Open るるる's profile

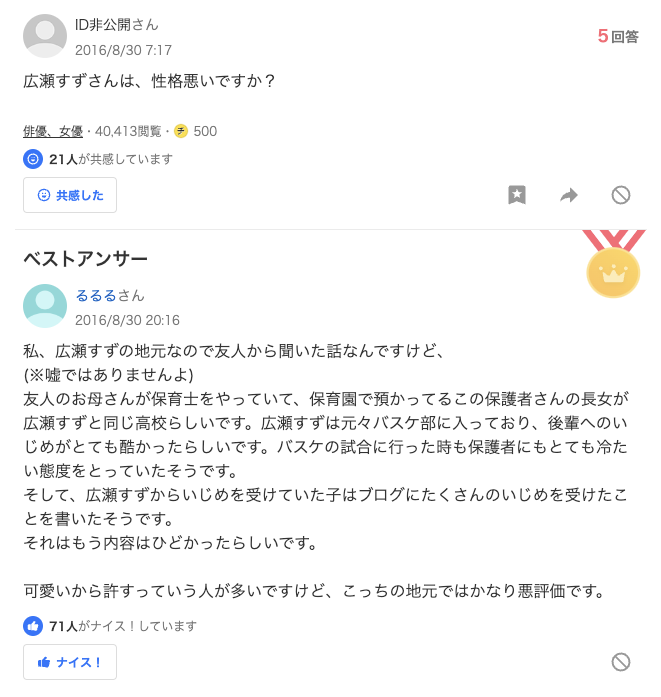click(x=96, y=295)
